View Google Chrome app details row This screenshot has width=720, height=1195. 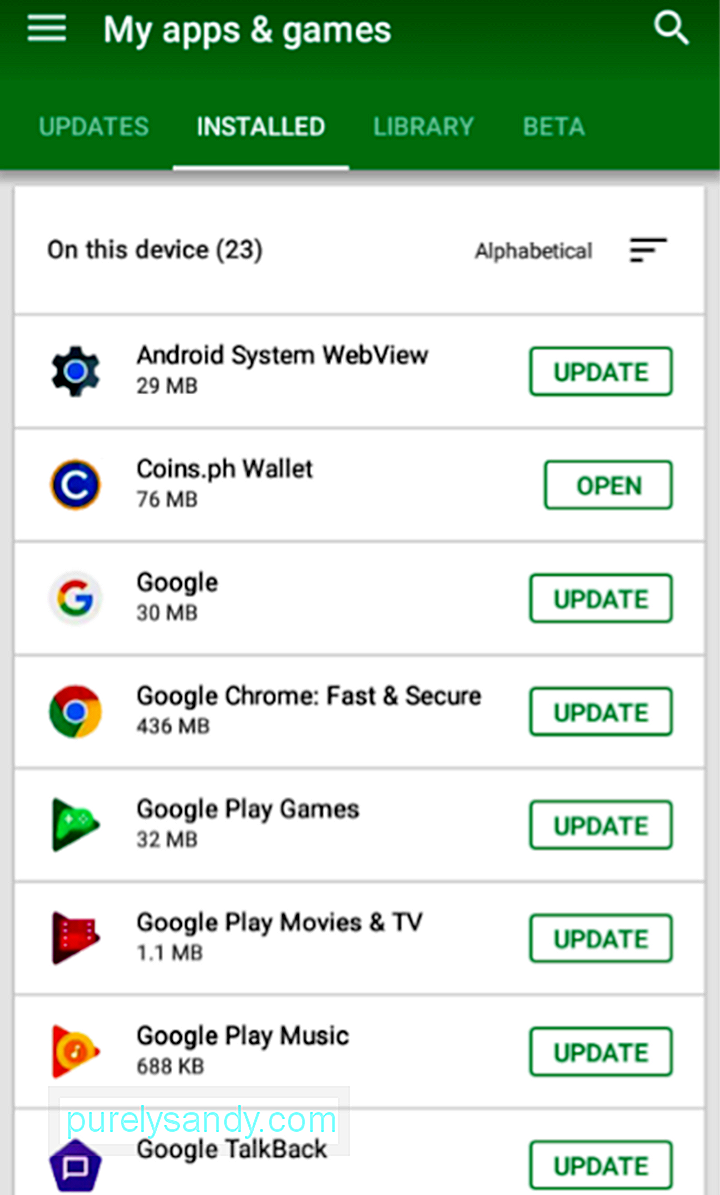308,710
